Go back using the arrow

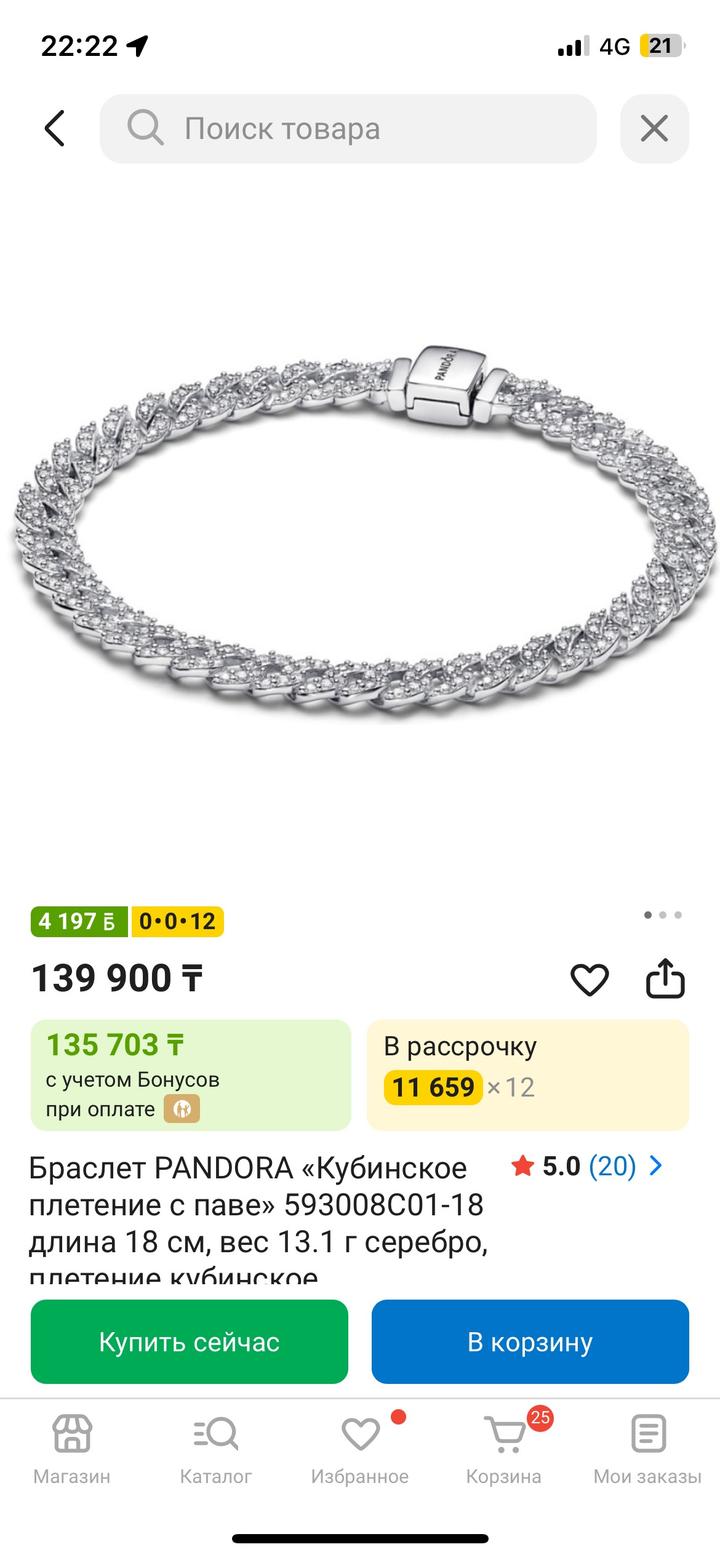pos(55,129)
